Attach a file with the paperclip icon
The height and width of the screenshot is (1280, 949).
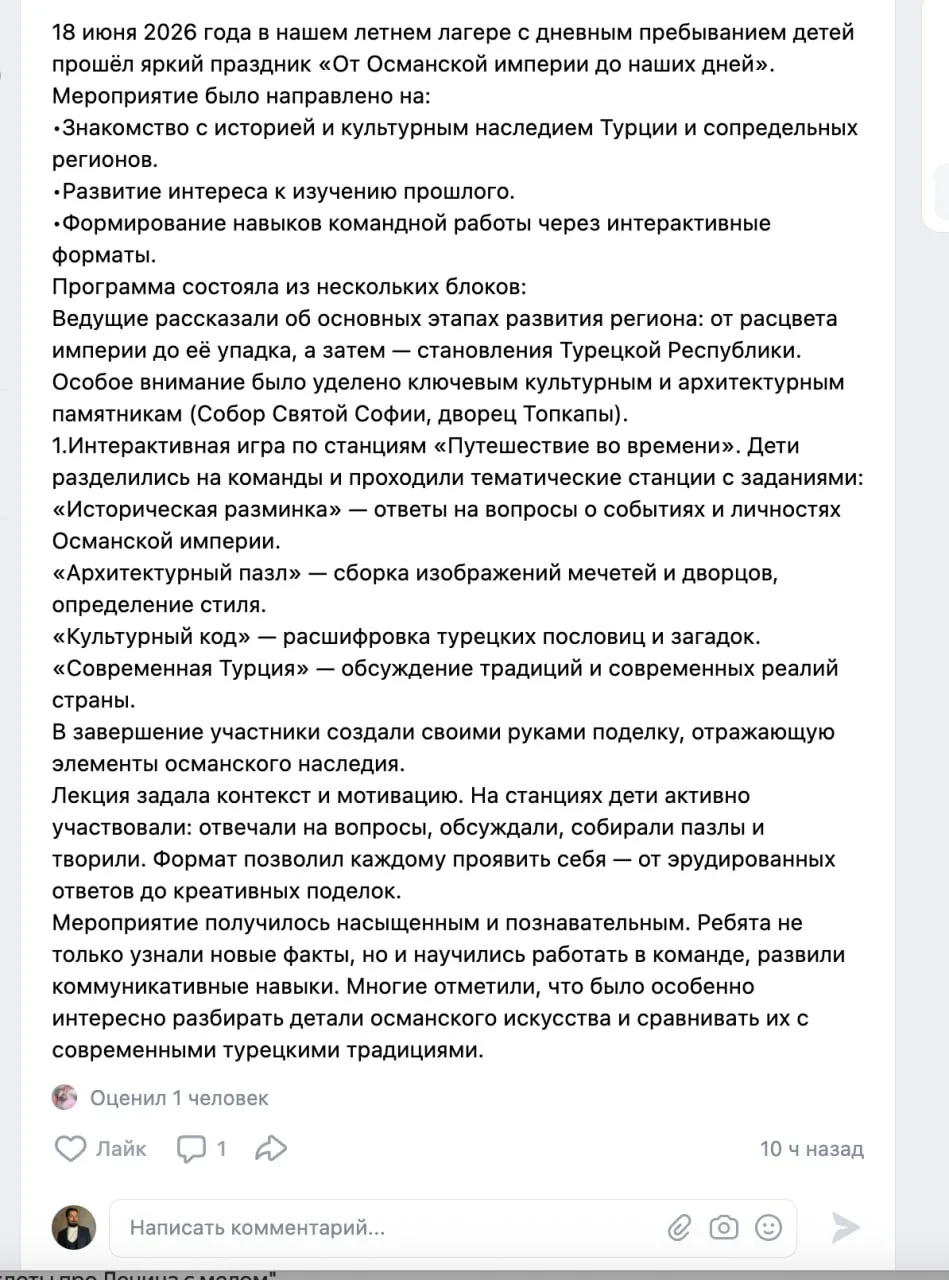(x=680, y=1228)
